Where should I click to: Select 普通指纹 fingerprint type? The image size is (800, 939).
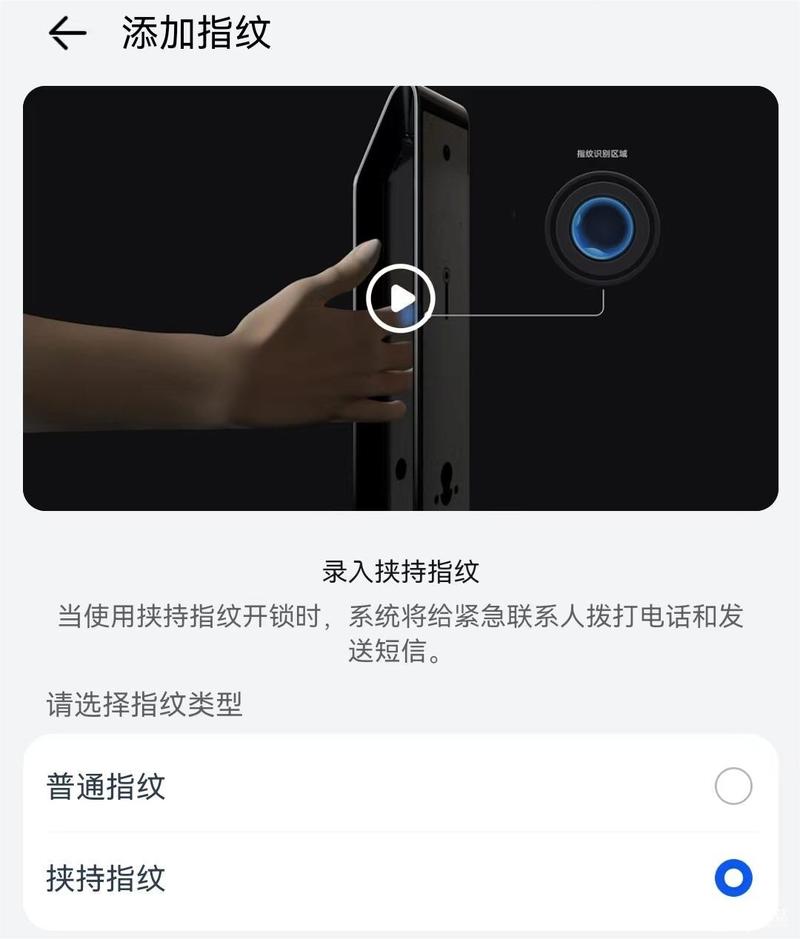[733, 787]
